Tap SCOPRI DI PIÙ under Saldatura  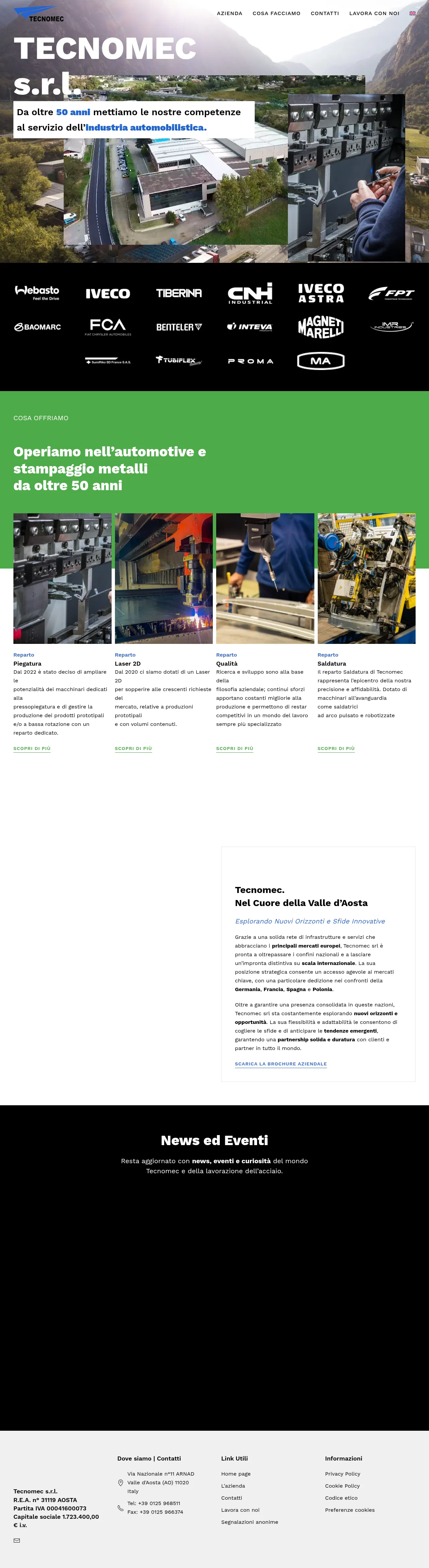(336, 748)
